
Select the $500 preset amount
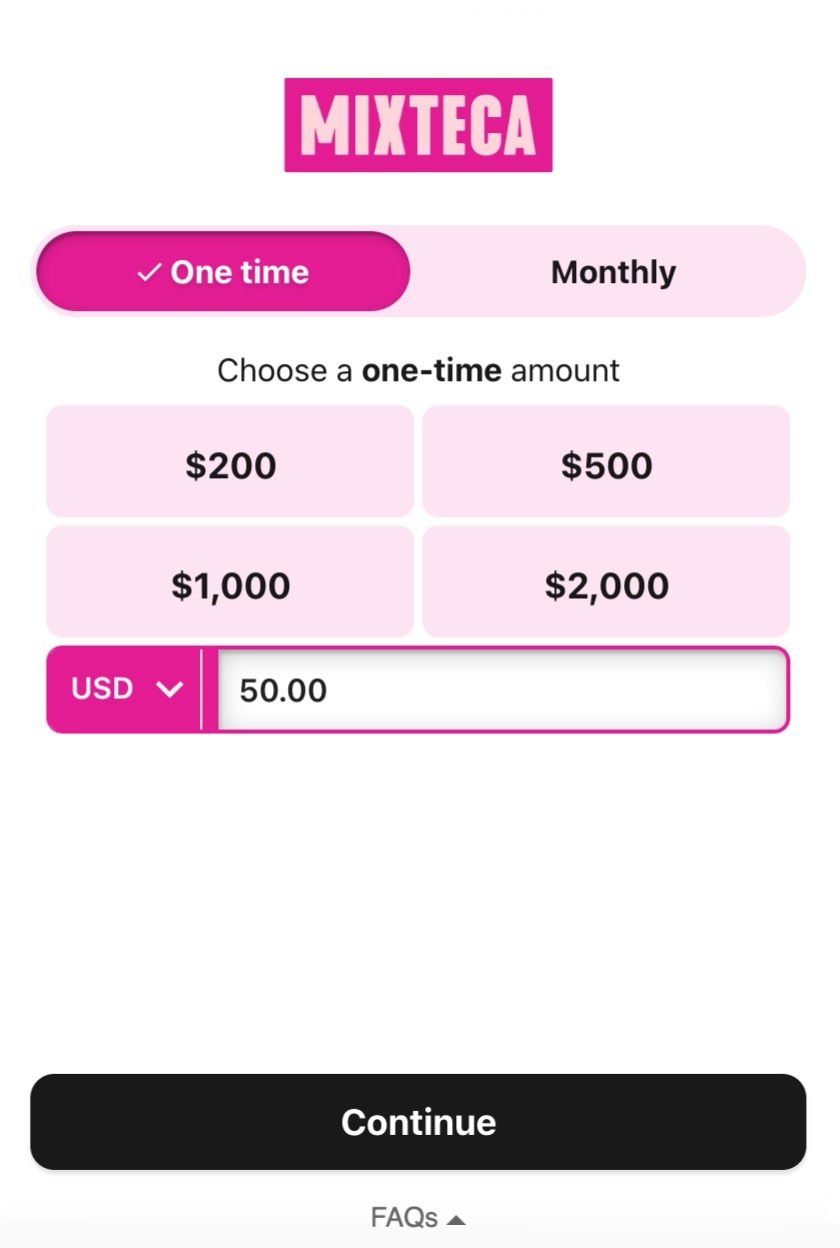pos(606,462)
